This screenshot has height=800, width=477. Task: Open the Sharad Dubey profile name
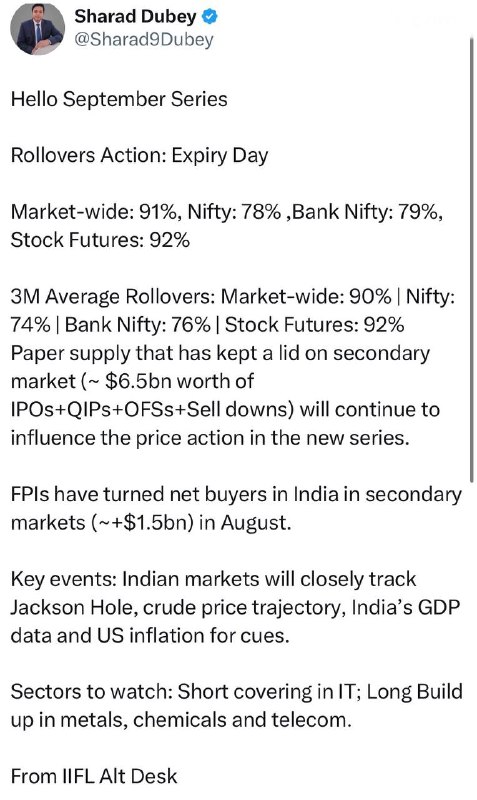click(135, 17)
